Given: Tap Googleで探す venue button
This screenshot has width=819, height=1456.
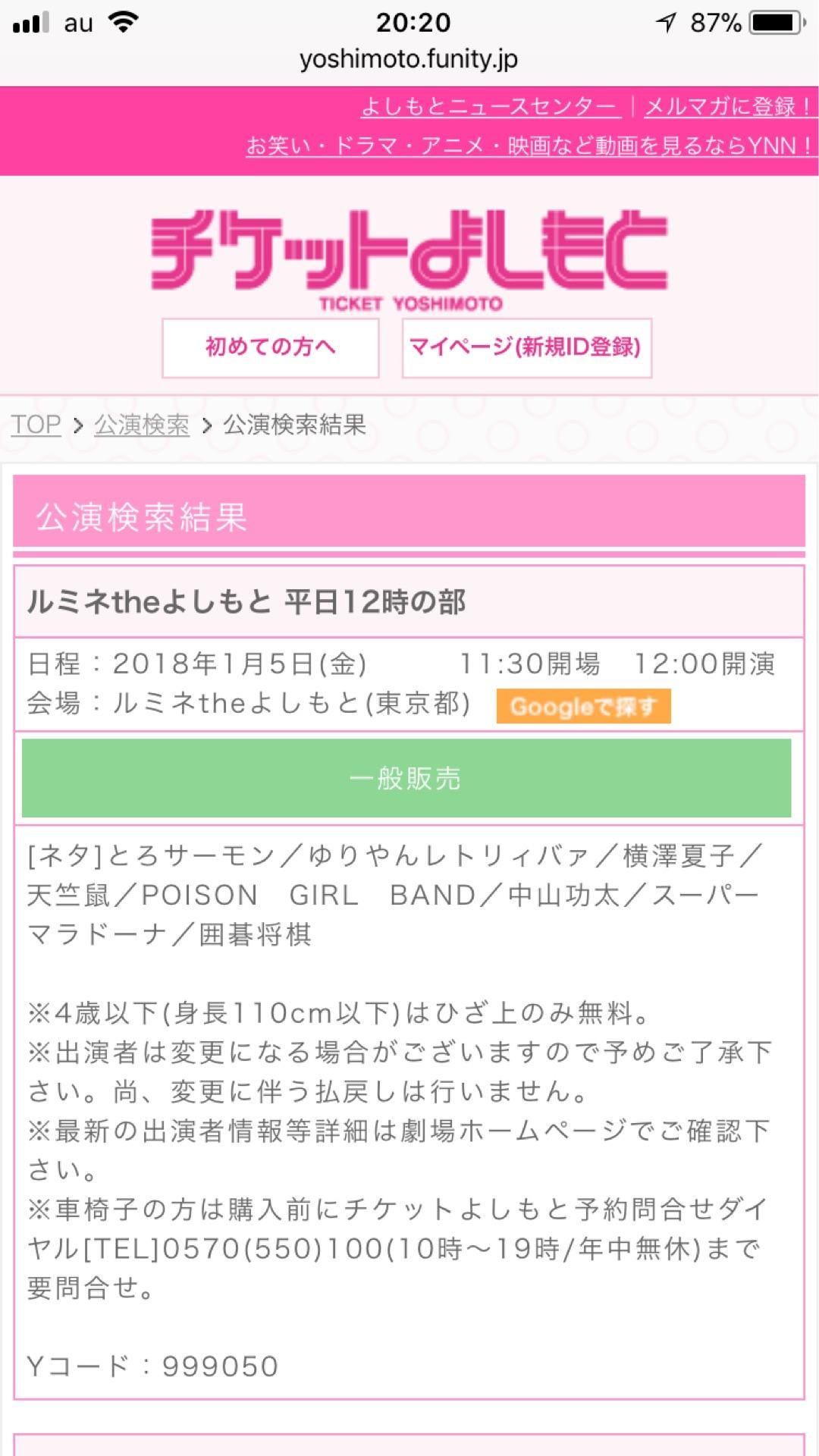Looking at the screenshot, I should [583, 706].
